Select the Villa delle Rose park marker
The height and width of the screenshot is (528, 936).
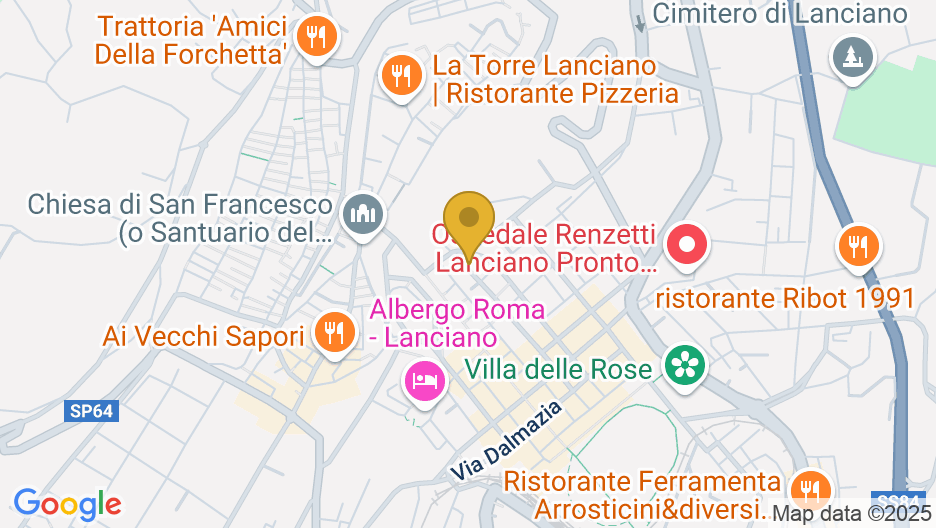(685, 366)
